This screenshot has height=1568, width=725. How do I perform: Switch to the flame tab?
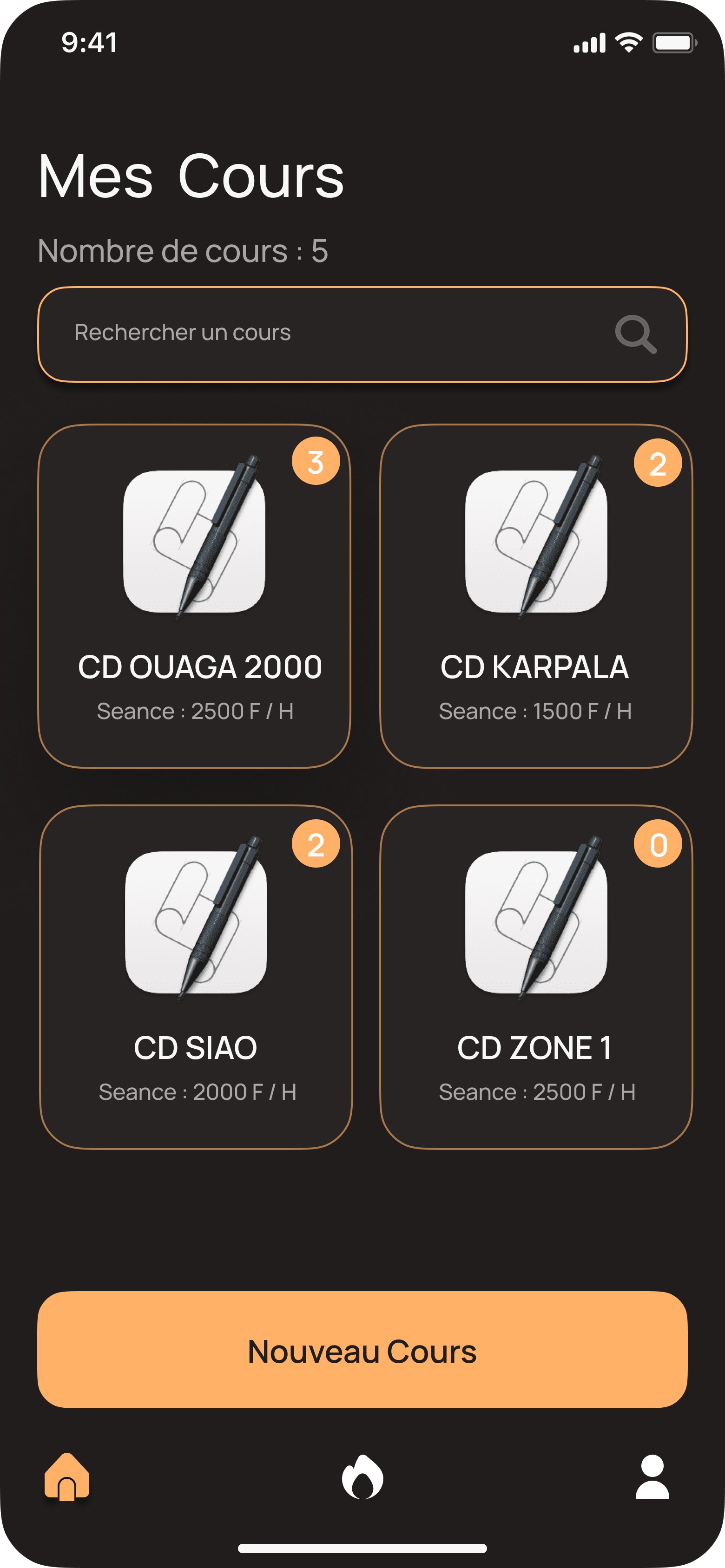coord(362,1477)
